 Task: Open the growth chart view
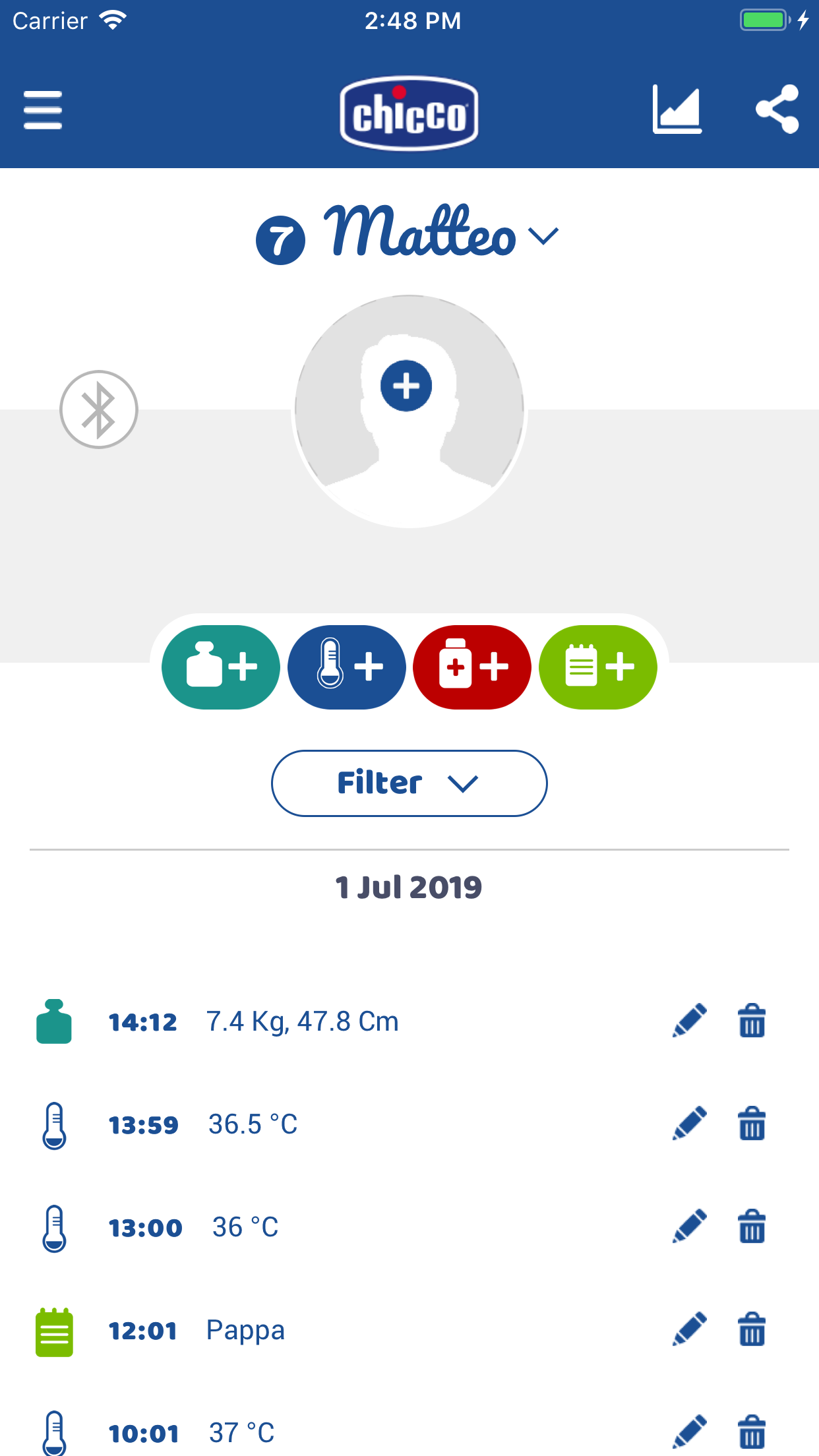[x=677, y=109]
